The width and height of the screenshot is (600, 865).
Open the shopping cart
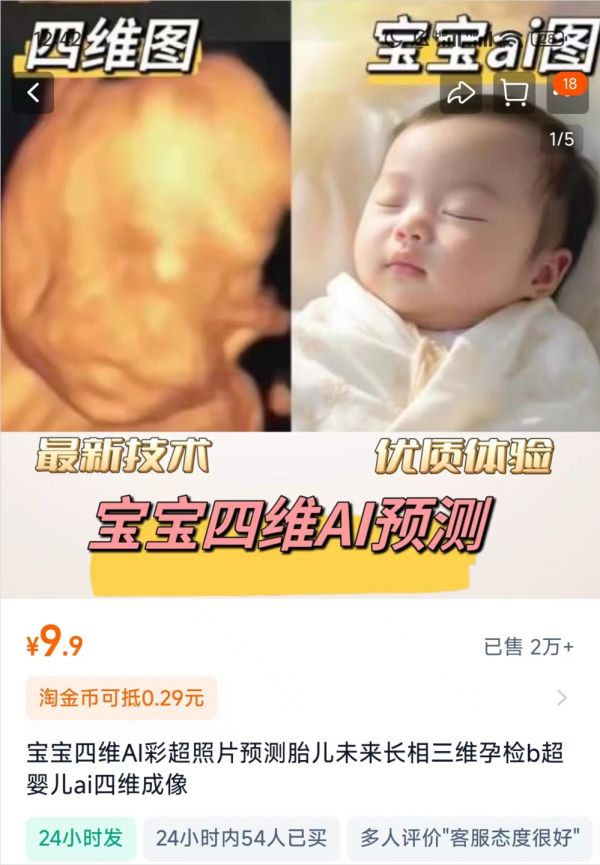514,94
